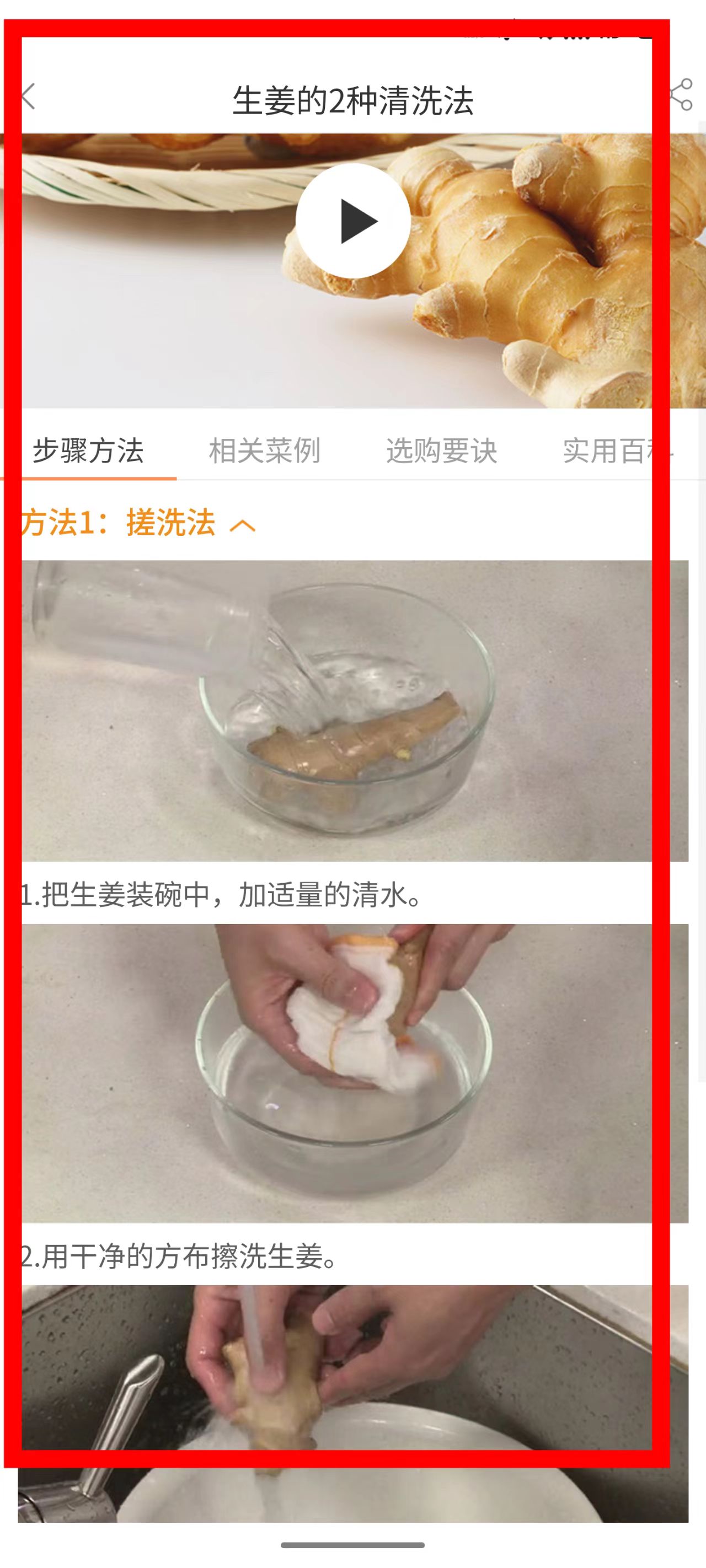
Task: Collapse the 方法1：搓洗法 section
Action: click(x=243, y=525)
